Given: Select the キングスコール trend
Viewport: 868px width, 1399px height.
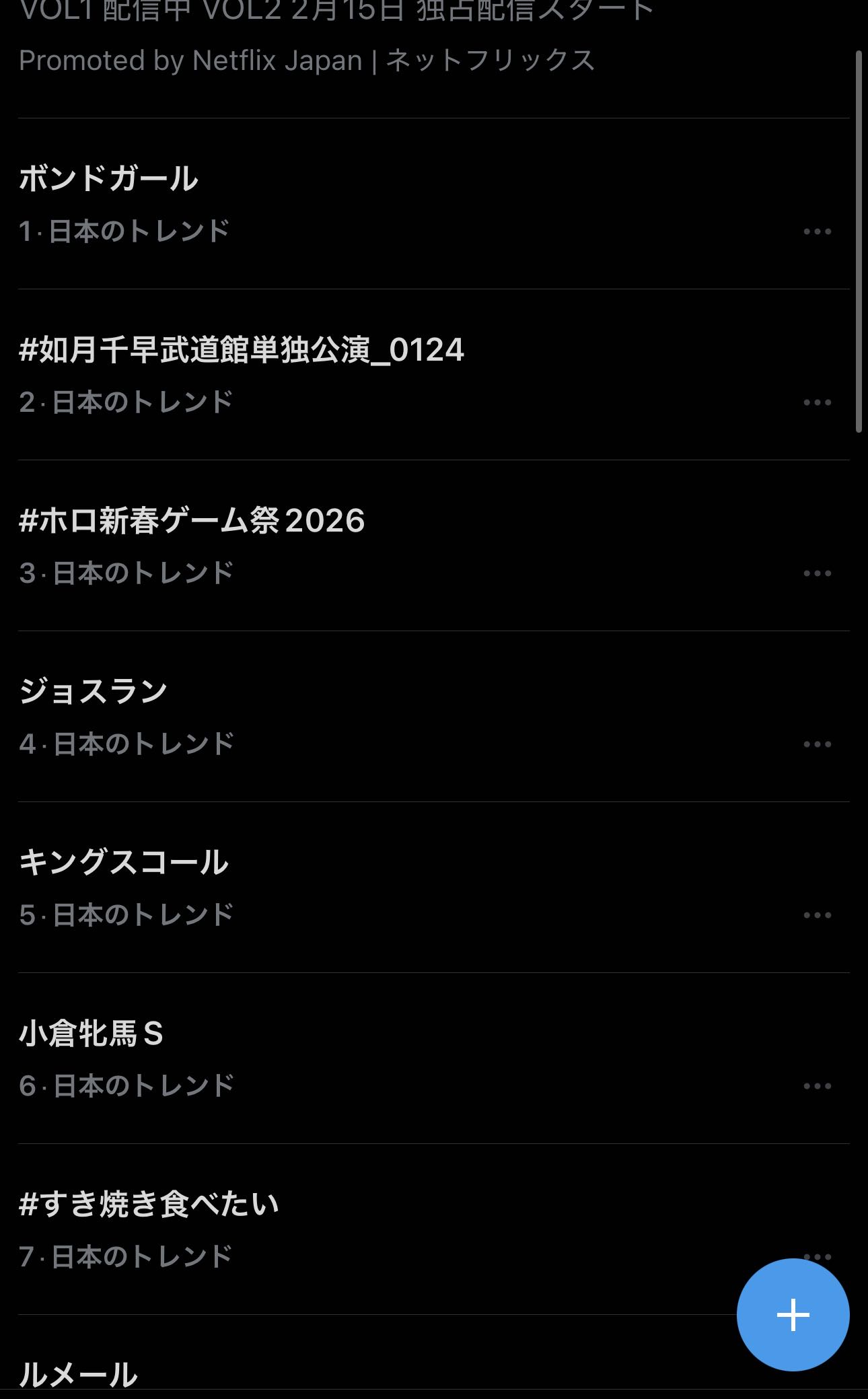Looking at the screenshot, I should coord(124,863).
